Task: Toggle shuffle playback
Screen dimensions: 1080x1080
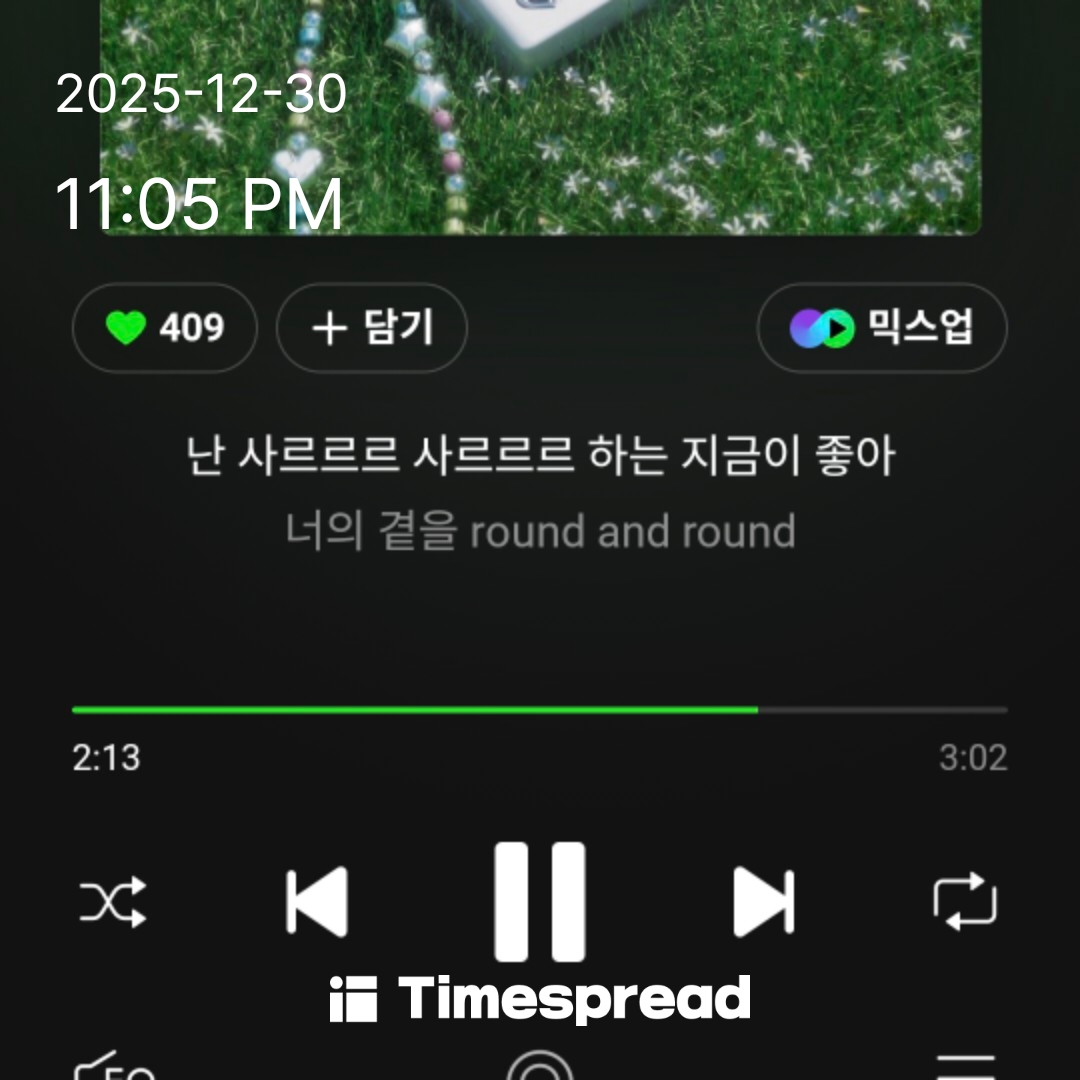Action: coord(113,901)
